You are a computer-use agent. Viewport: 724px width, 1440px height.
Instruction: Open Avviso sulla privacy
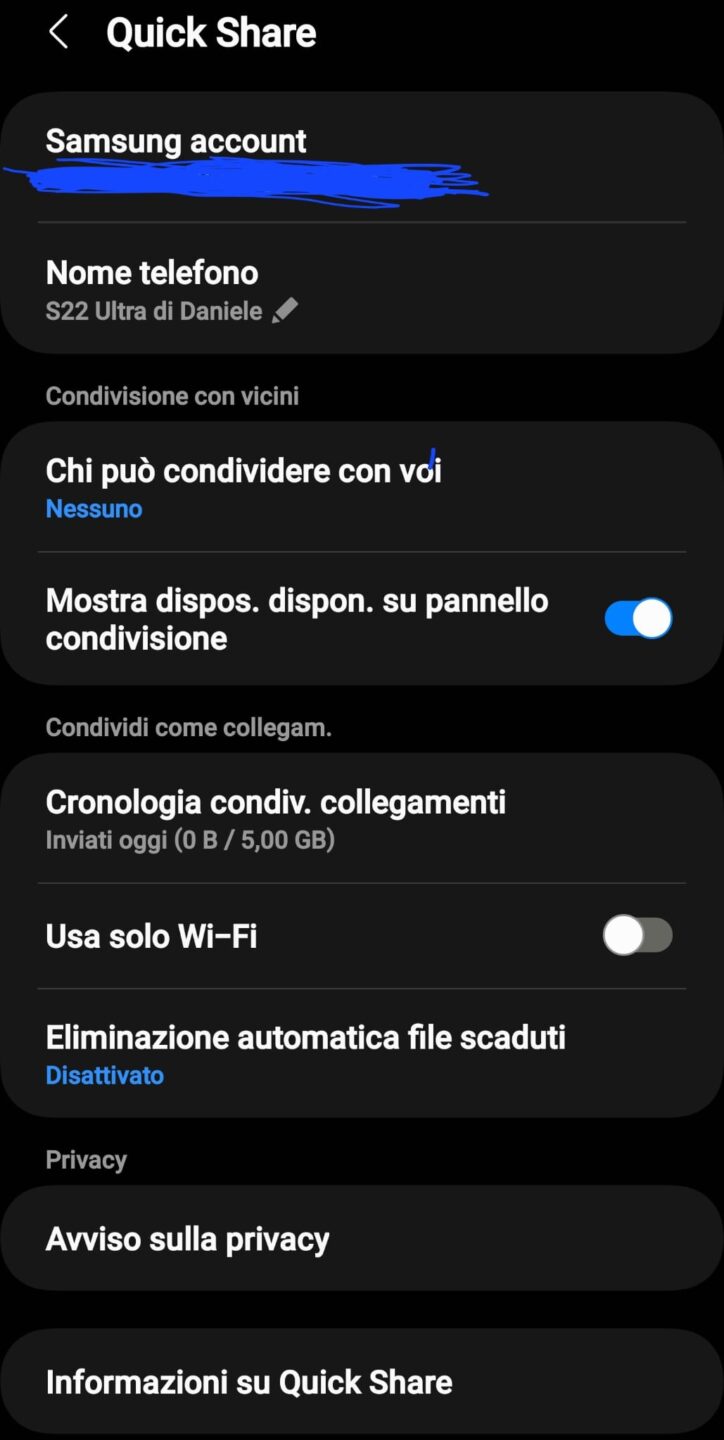362,1239
